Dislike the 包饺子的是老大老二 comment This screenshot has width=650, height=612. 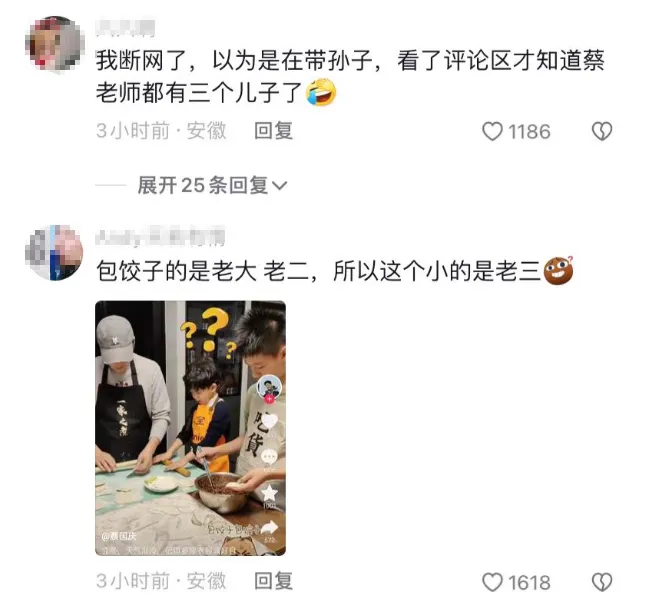(x=601, y=583)
